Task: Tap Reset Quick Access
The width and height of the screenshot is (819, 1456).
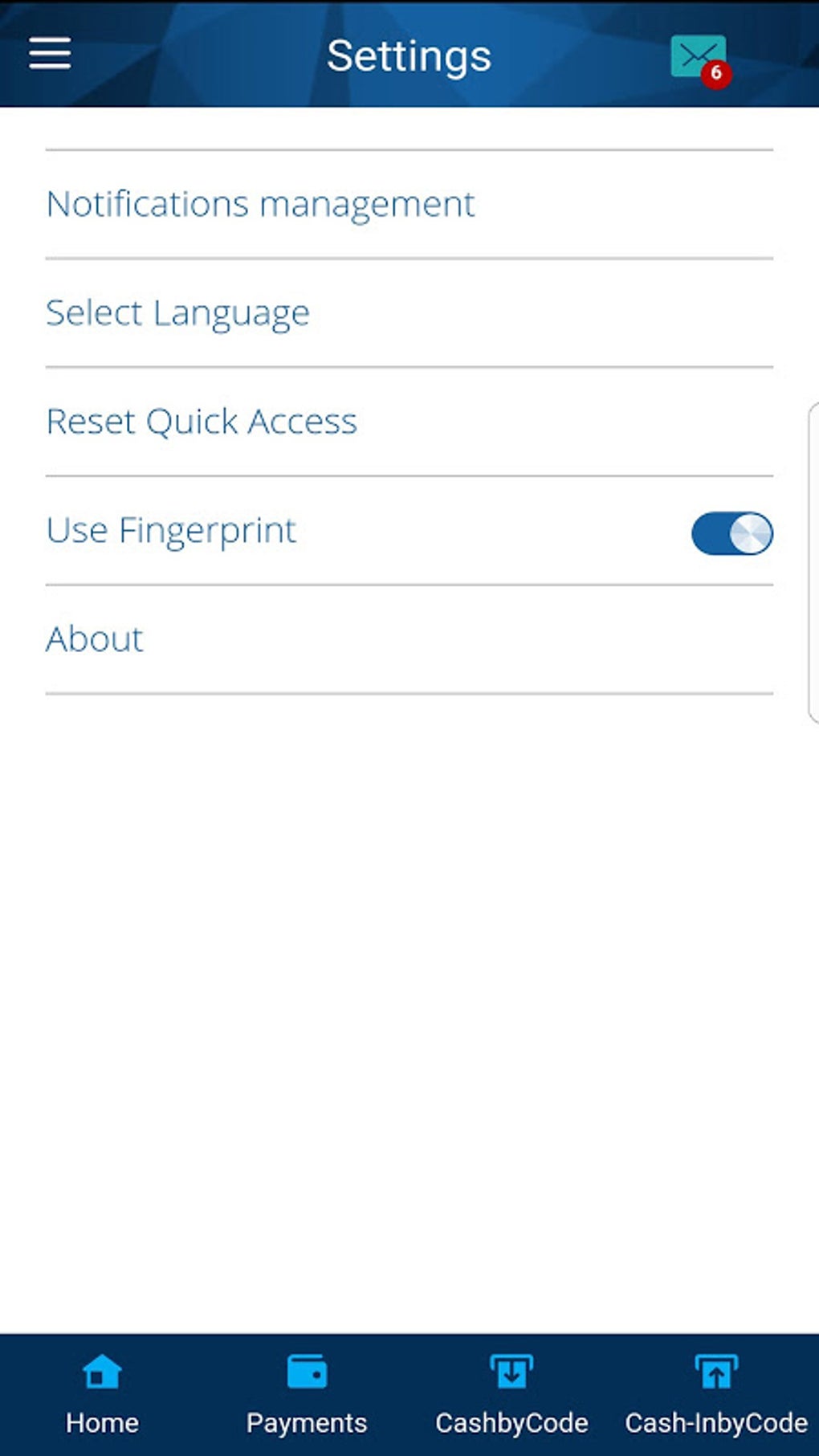Action: pos(201,420)
